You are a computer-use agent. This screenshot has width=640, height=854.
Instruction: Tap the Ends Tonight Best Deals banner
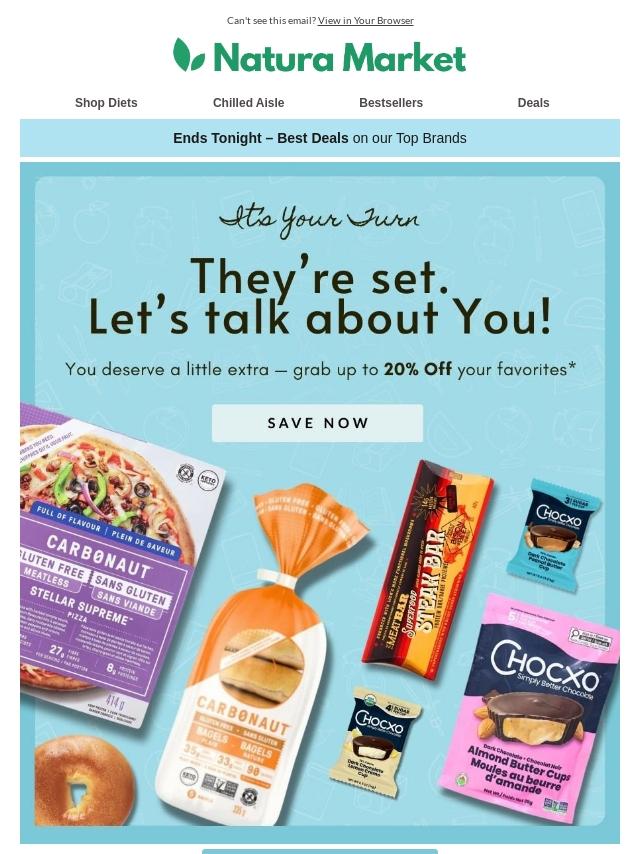pos(320,138)
